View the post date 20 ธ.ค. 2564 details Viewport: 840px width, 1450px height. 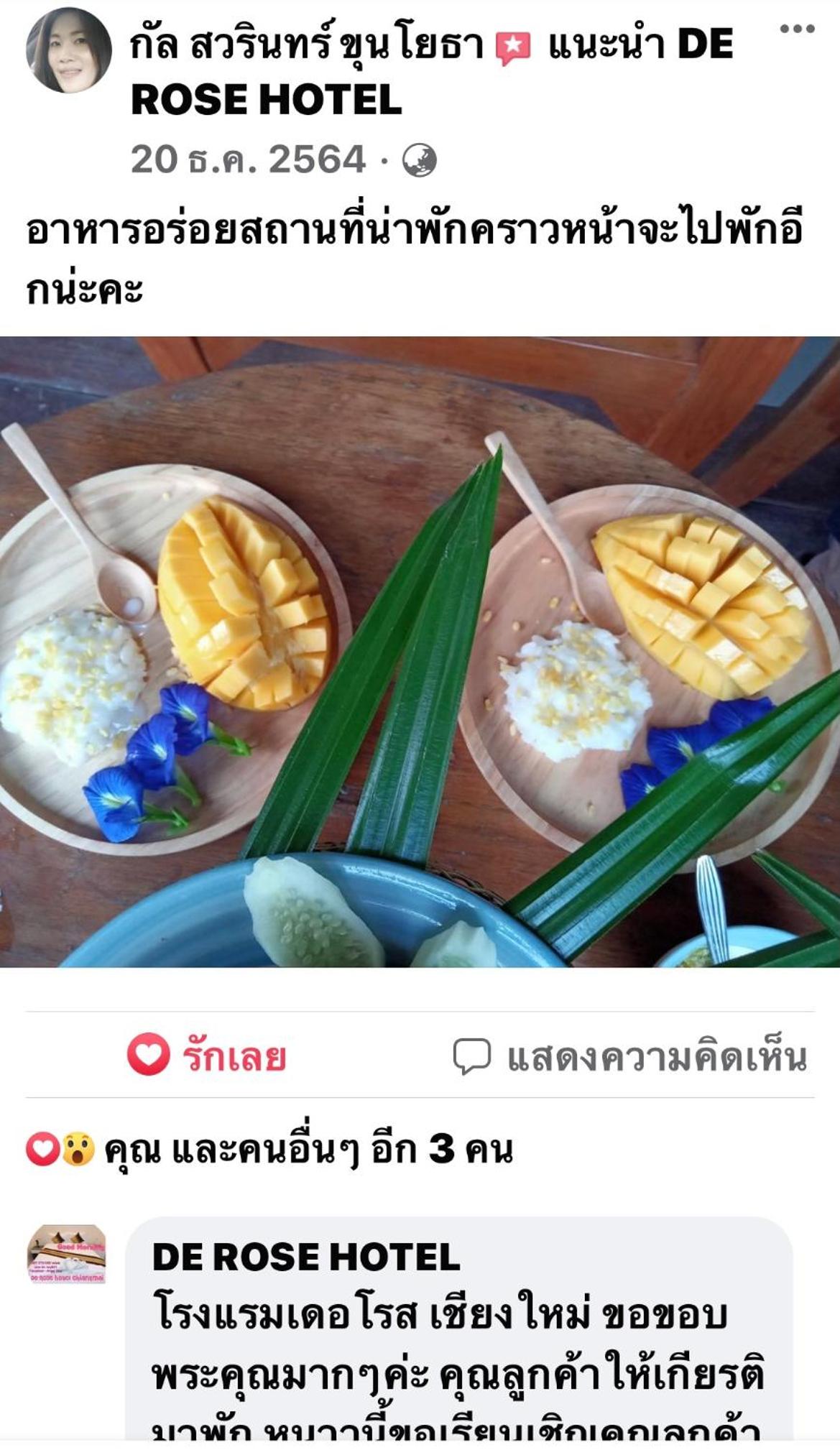(248, 160)
